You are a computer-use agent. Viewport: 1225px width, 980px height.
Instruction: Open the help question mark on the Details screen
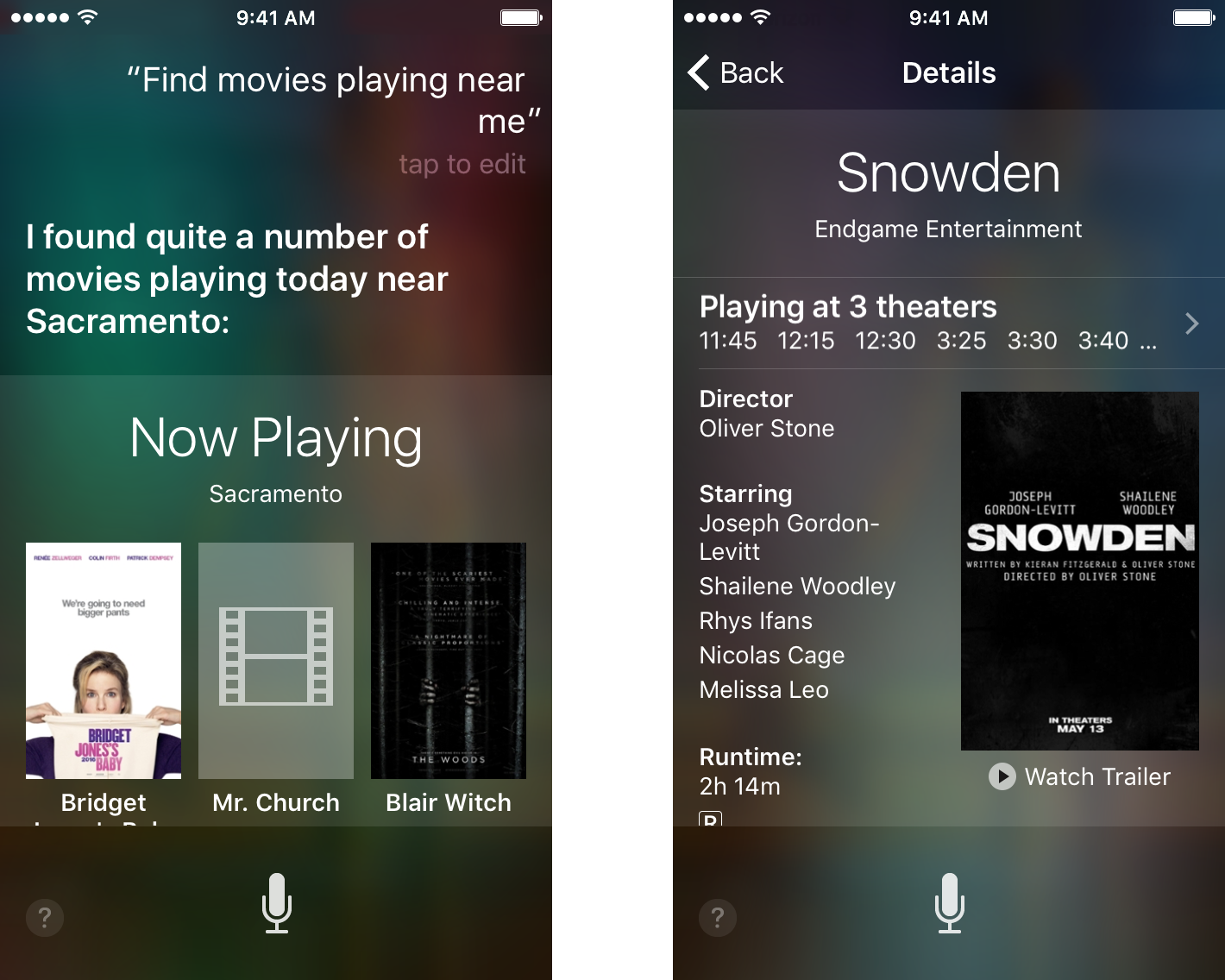tap(718, 918)
